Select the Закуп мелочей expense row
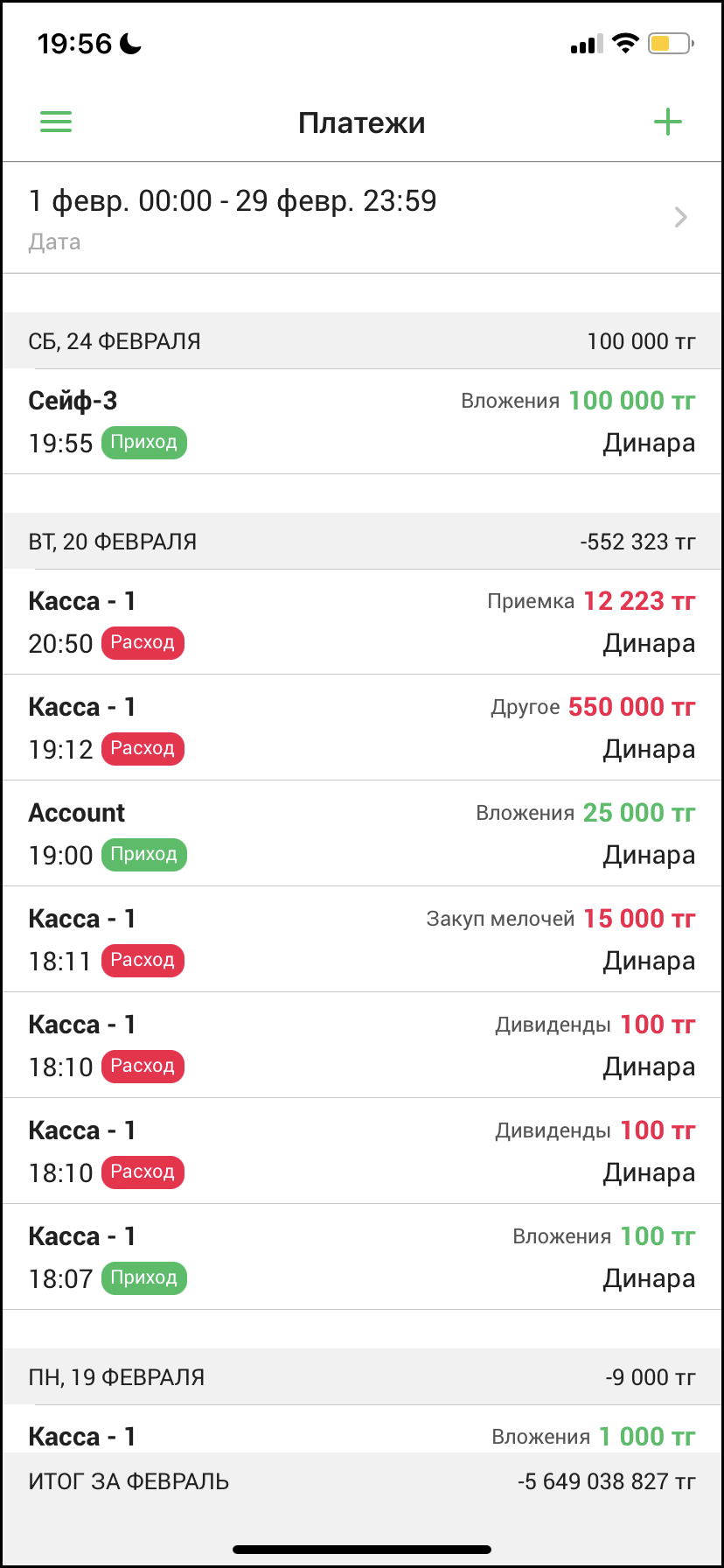Screen dimensions: 724x1568 (x=362, y=940)
